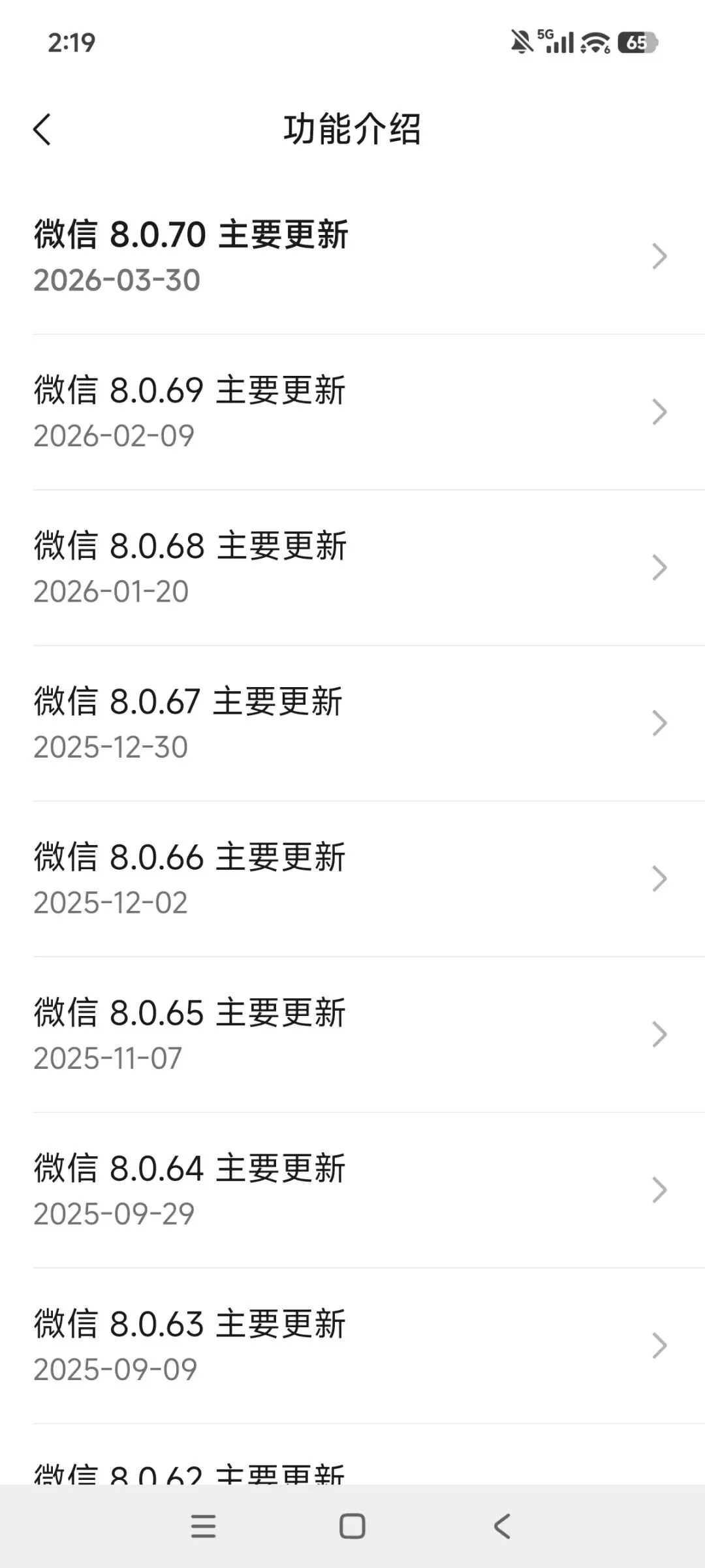View 微信 8.0.65 主要更新 notes
This screenshot has width=705, height=1568.
point(352,1034)
